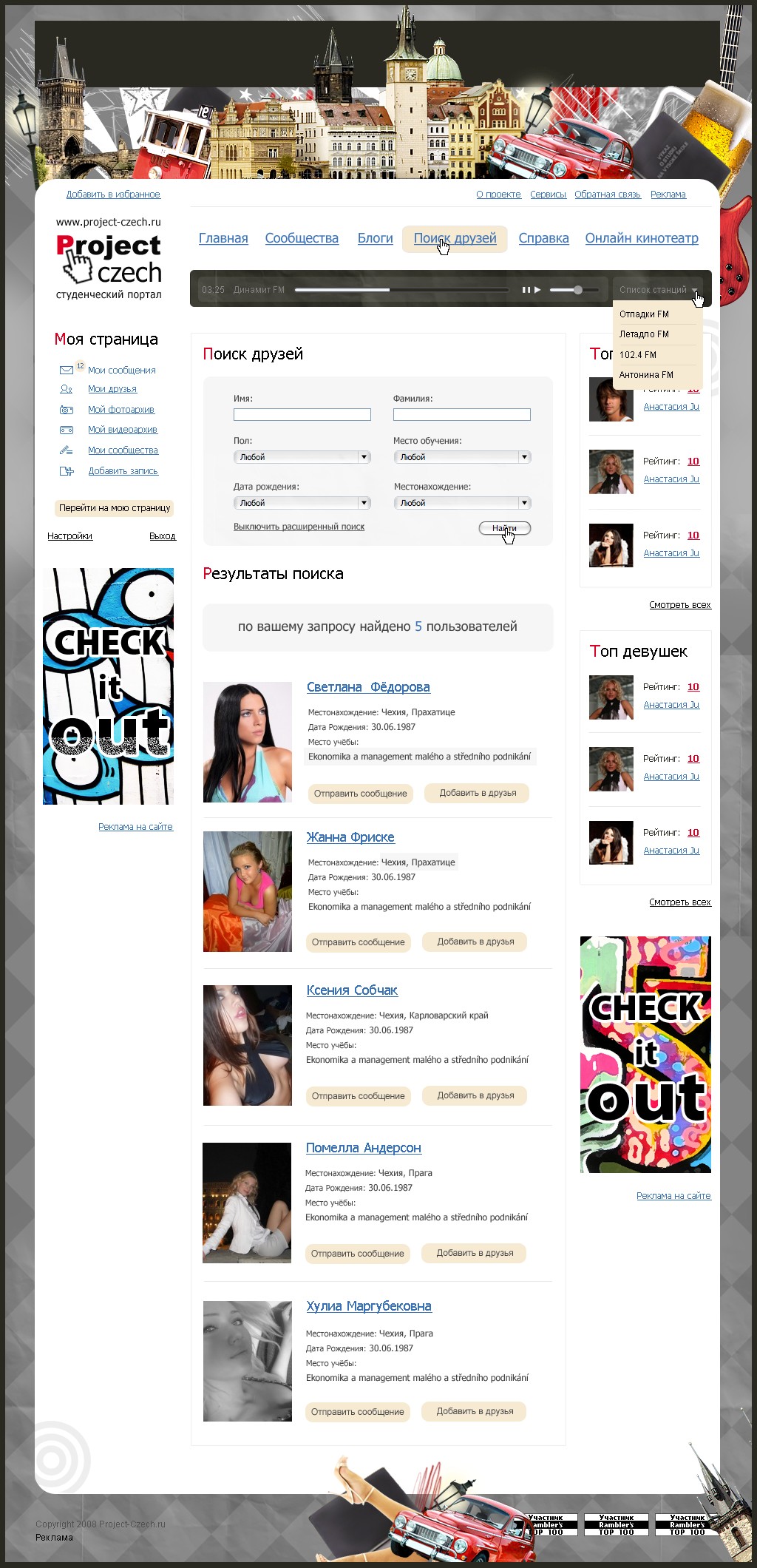The image size is (757, 1568).
Task: Expand the Пол dropdown
Action: [302, 457]
